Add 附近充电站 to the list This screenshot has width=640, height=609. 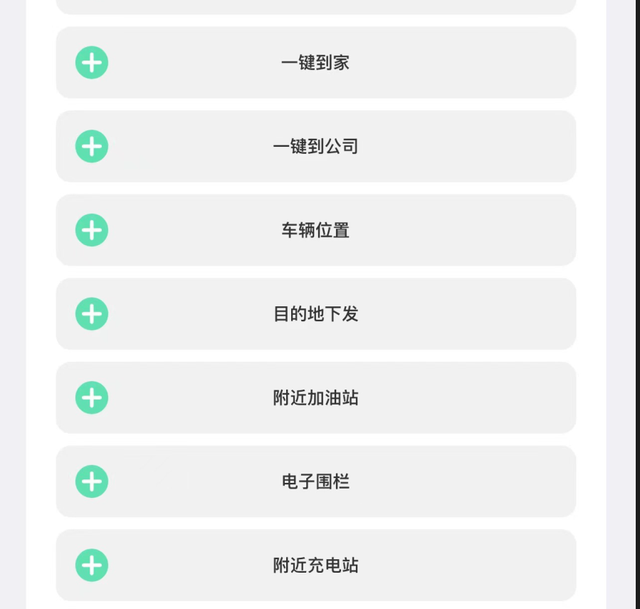click(x=92, y=565)
